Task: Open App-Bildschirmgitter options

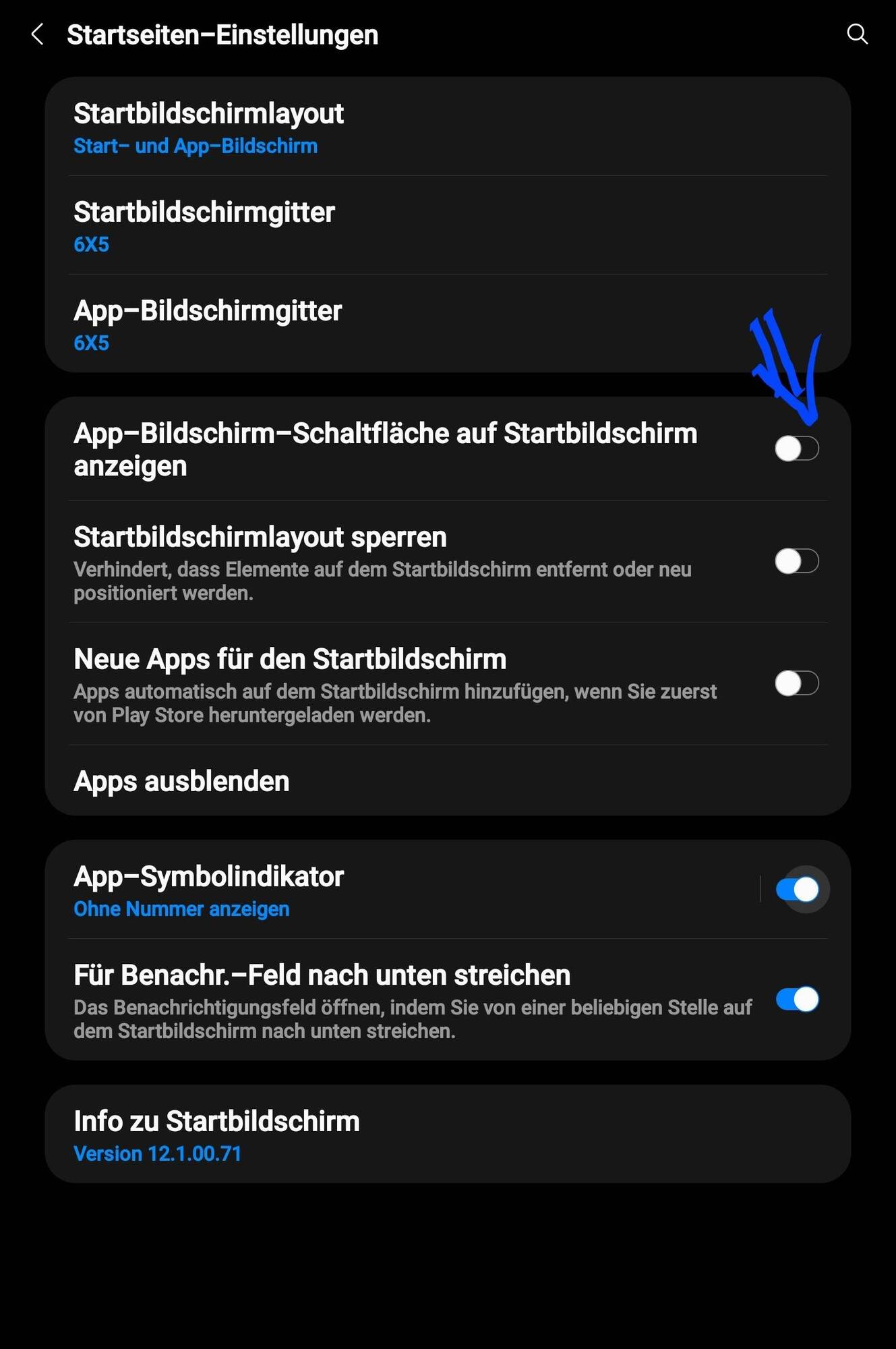Action: (405, 324)
